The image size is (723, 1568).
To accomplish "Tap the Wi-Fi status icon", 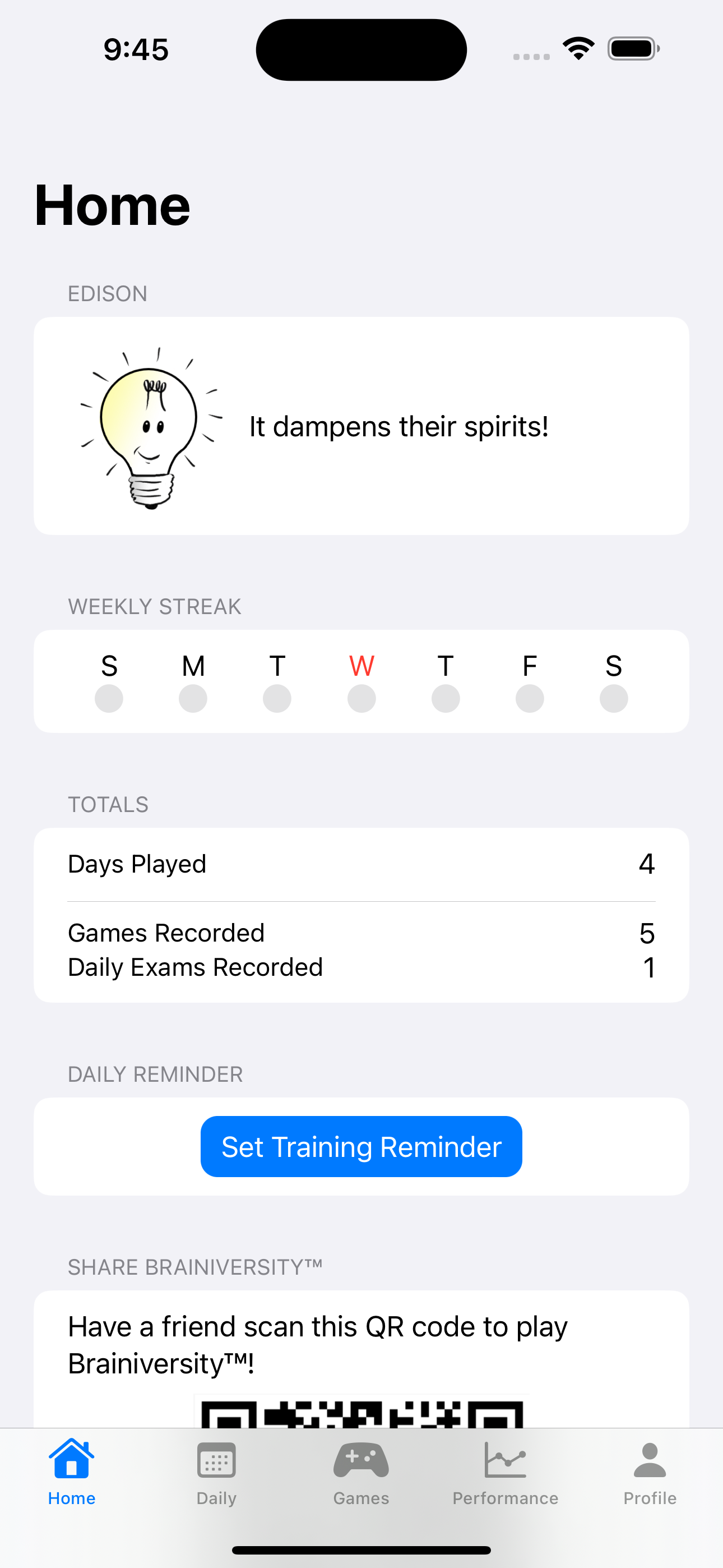I will tap(578, 48).
